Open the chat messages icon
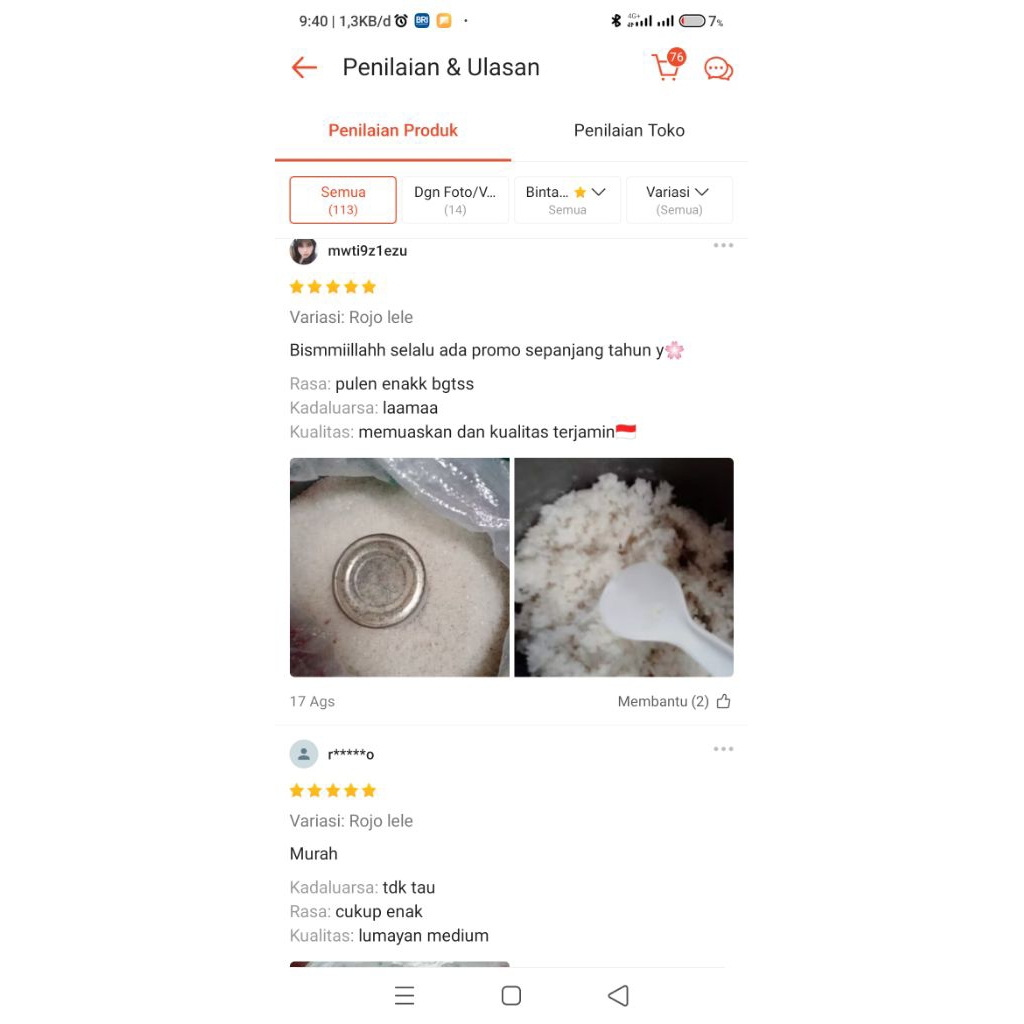 [718, 68]
